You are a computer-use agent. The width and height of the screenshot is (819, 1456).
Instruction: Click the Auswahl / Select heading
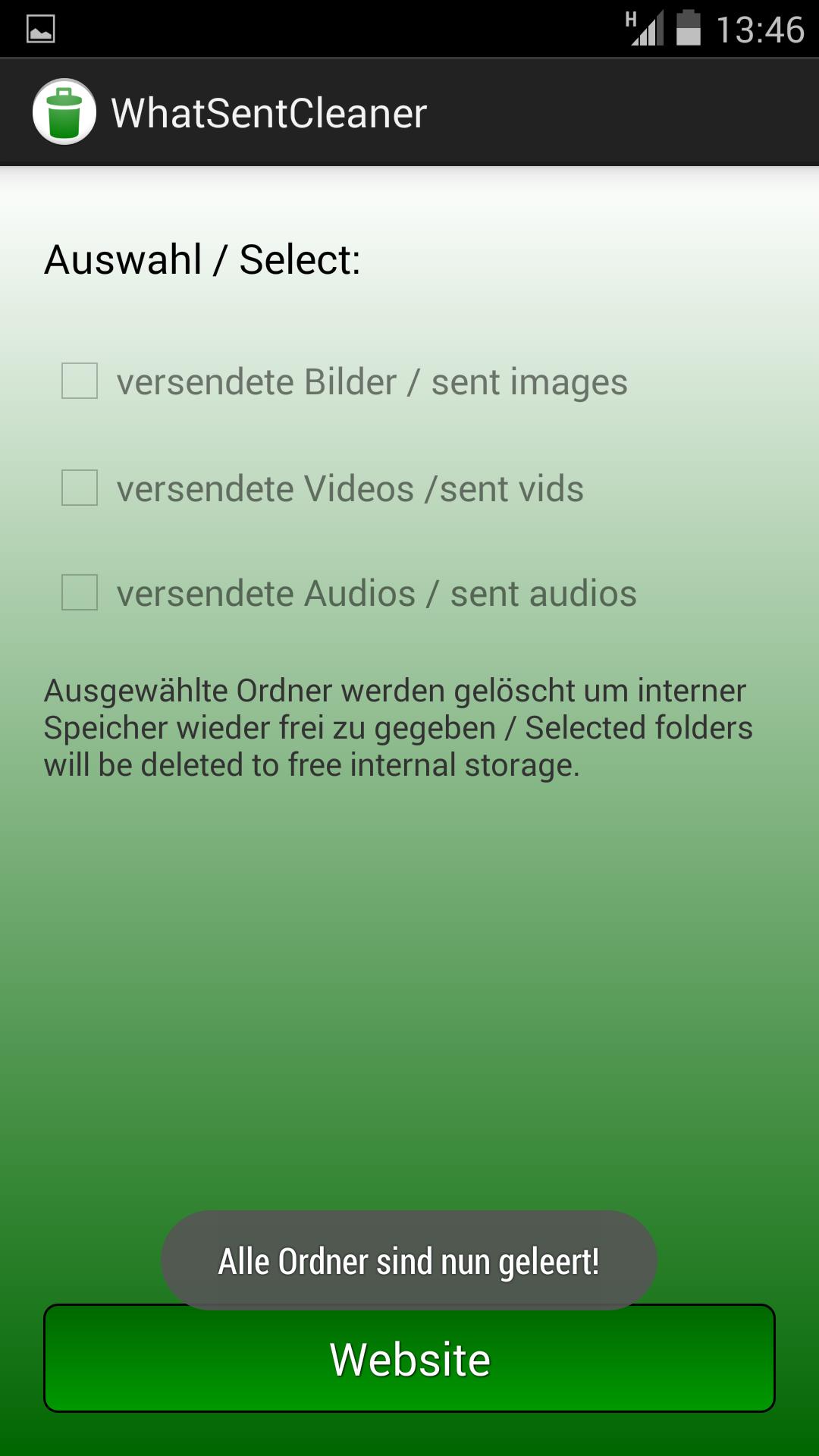click(202, 259)
